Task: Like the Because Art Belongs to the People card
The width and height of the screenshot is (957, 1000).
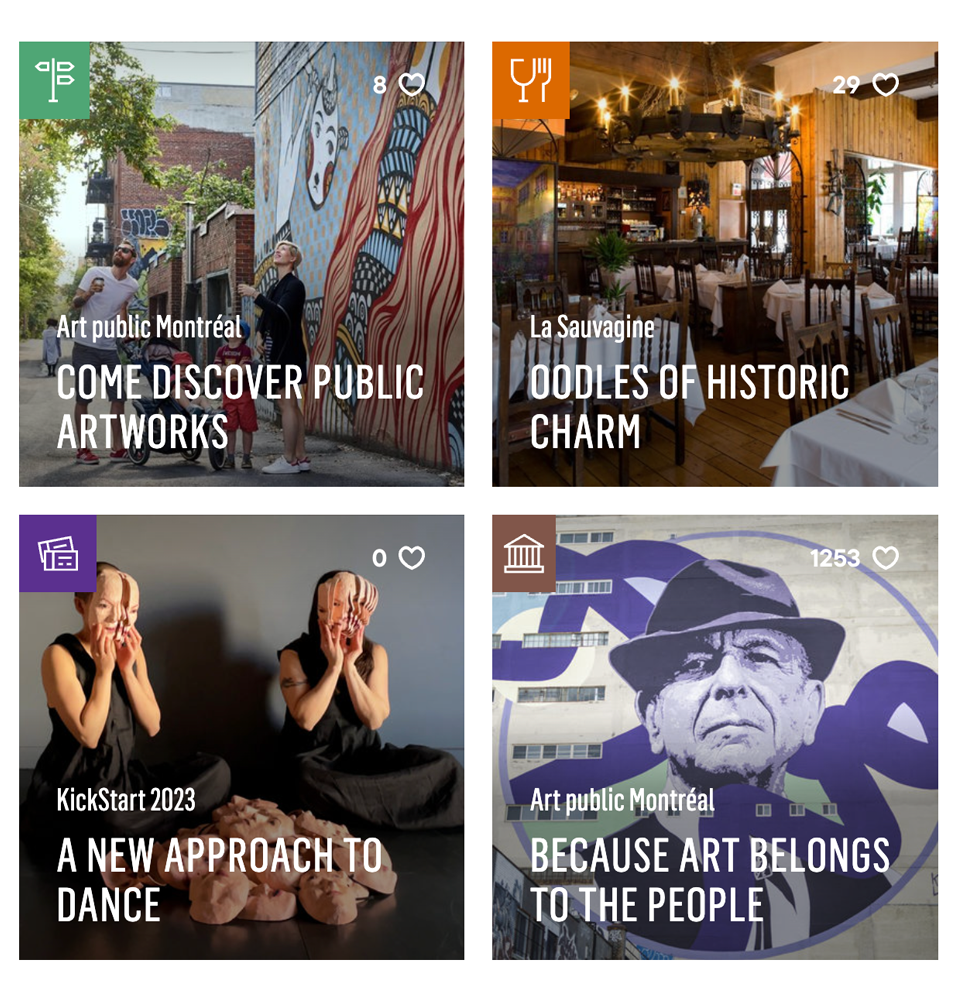Action: (x=885, y=558)
